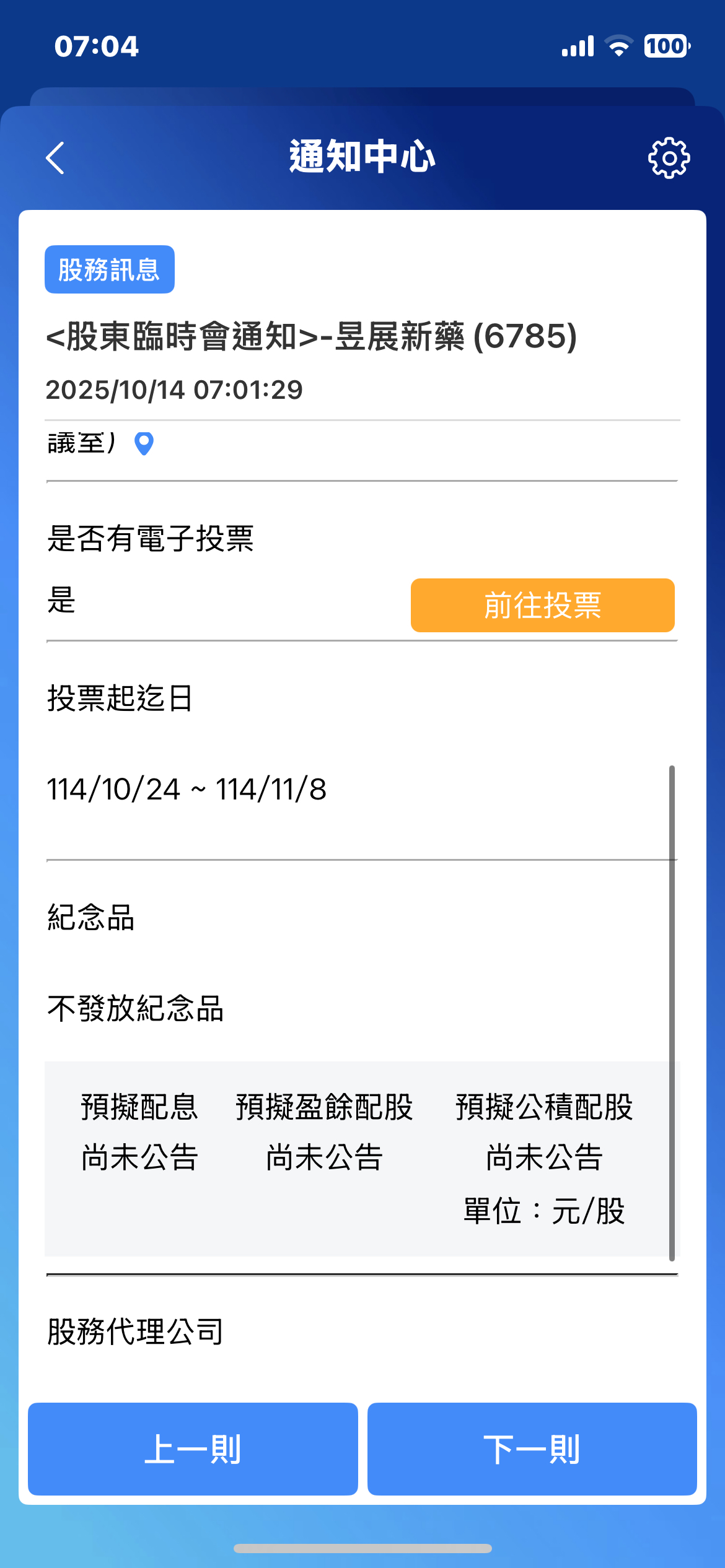The width and height of the screenshot is (725, 1568).
Task: Go to next notice 下一則
Action: coord(532,1449)
